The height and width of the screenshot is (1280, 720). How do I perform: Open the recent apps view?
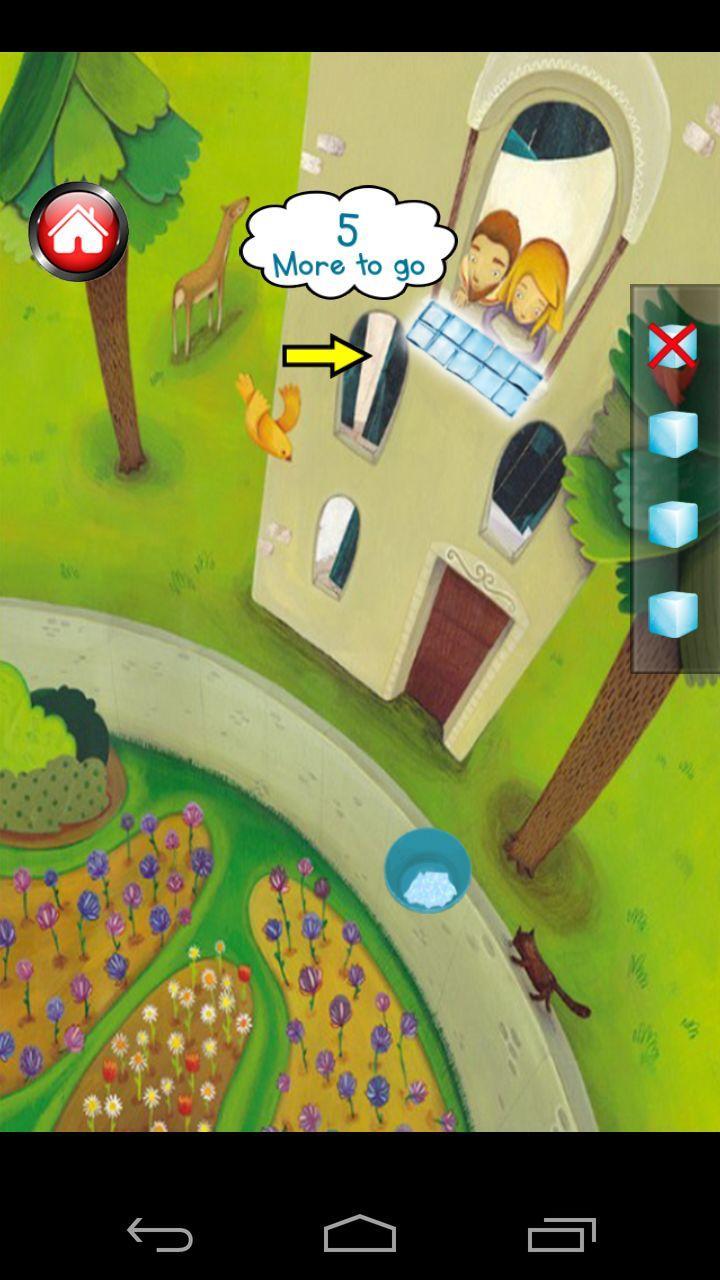pos(561,1236)
